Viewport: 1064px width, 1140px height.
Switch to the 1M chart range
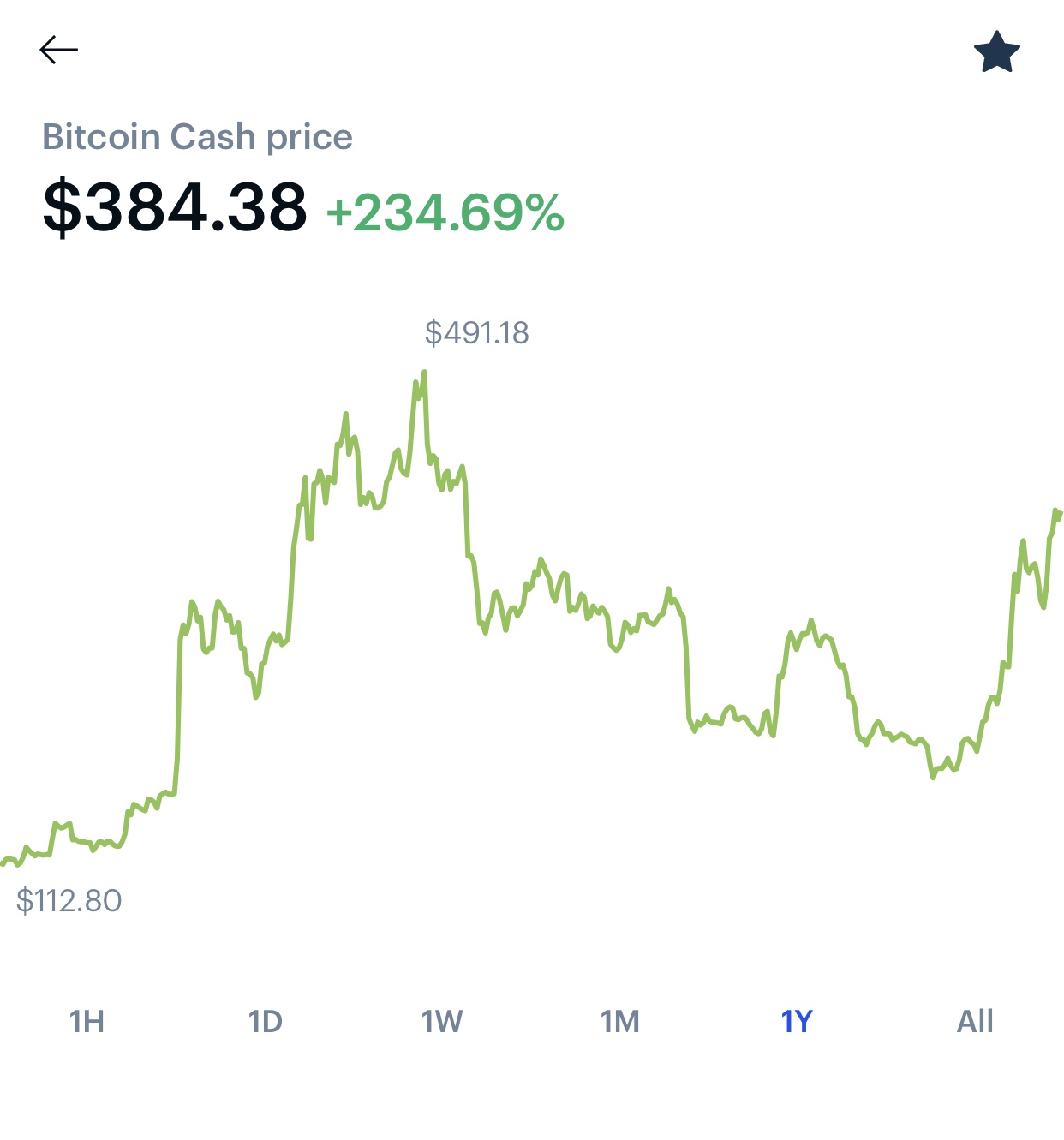[x=620, y=1021]
